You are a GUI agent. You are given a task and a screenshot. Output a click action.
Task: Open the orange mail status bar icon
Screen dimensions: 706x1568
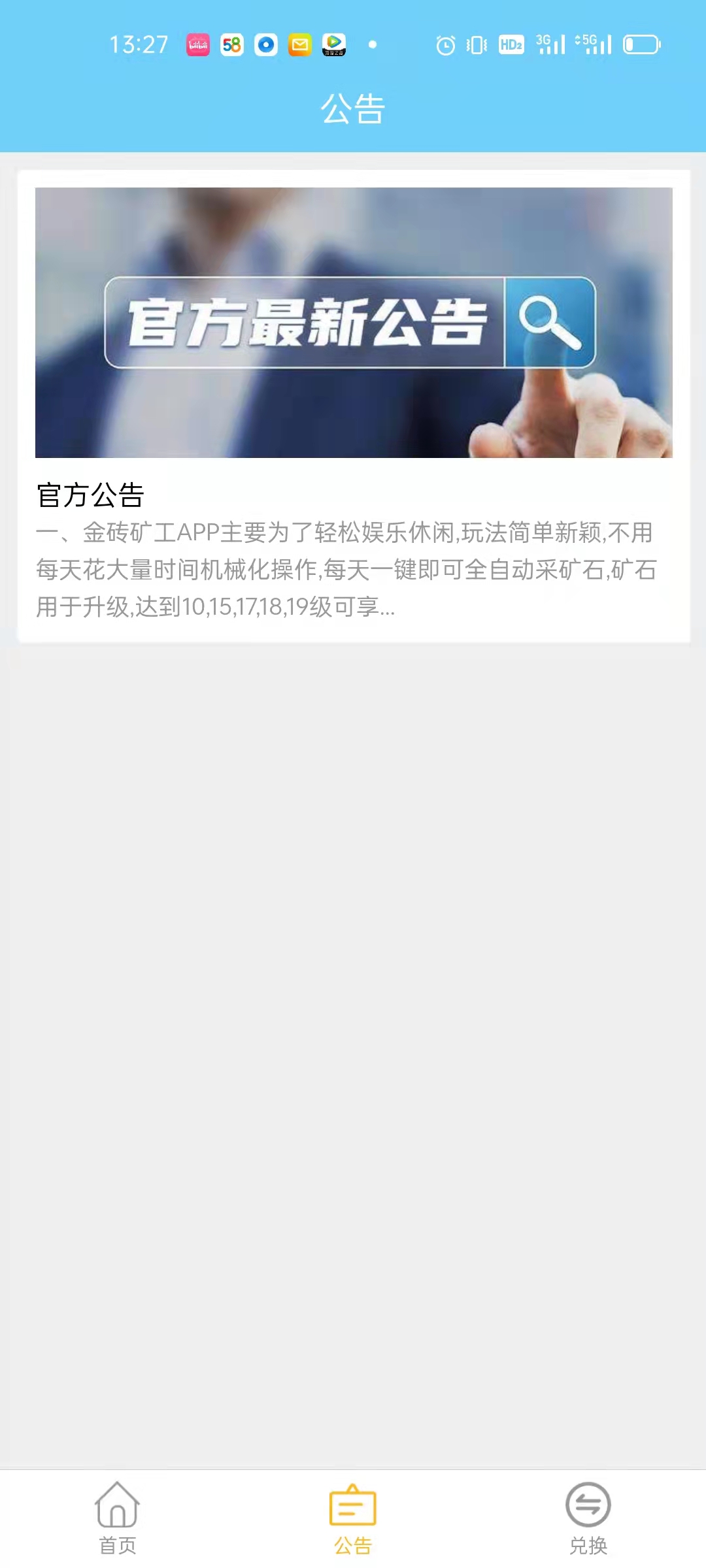[x=300, y=44]
